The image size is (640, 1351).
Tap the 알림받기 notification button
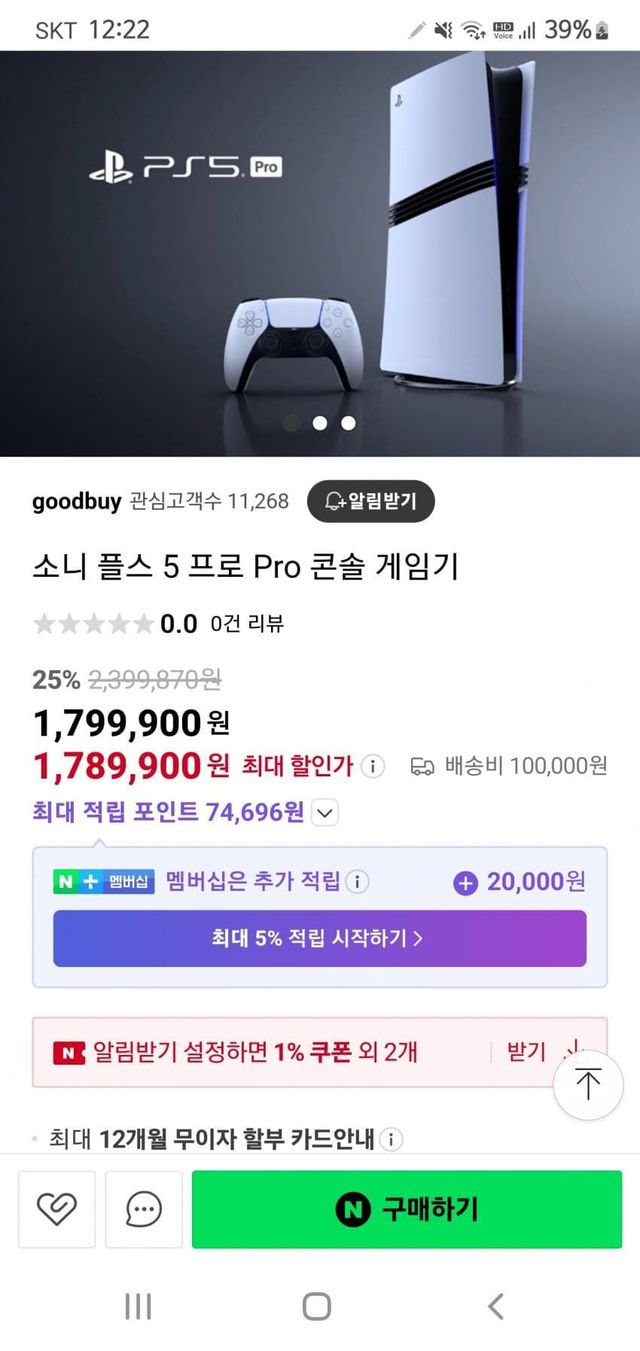point(370,501)
